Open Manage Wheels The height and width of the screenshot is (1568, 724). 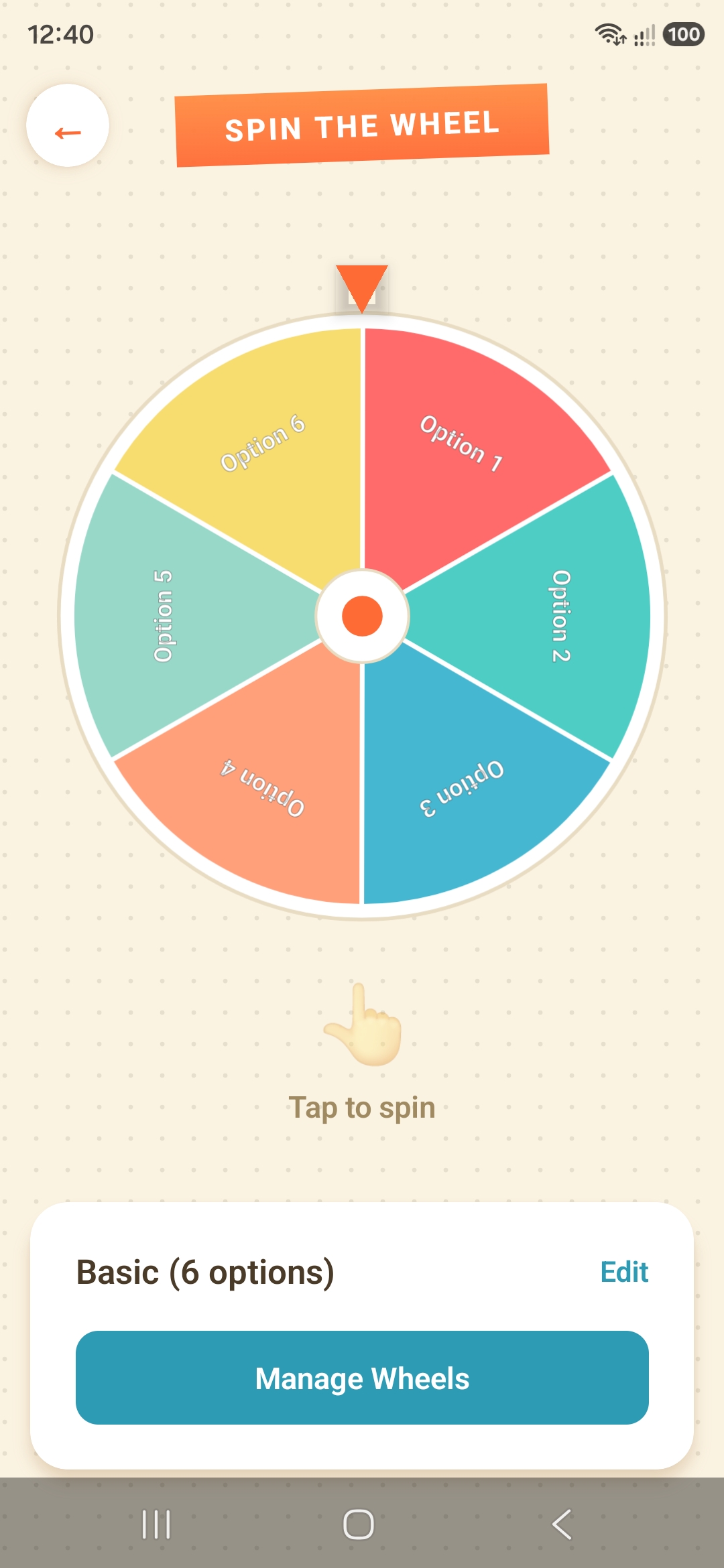[362, 1378]
